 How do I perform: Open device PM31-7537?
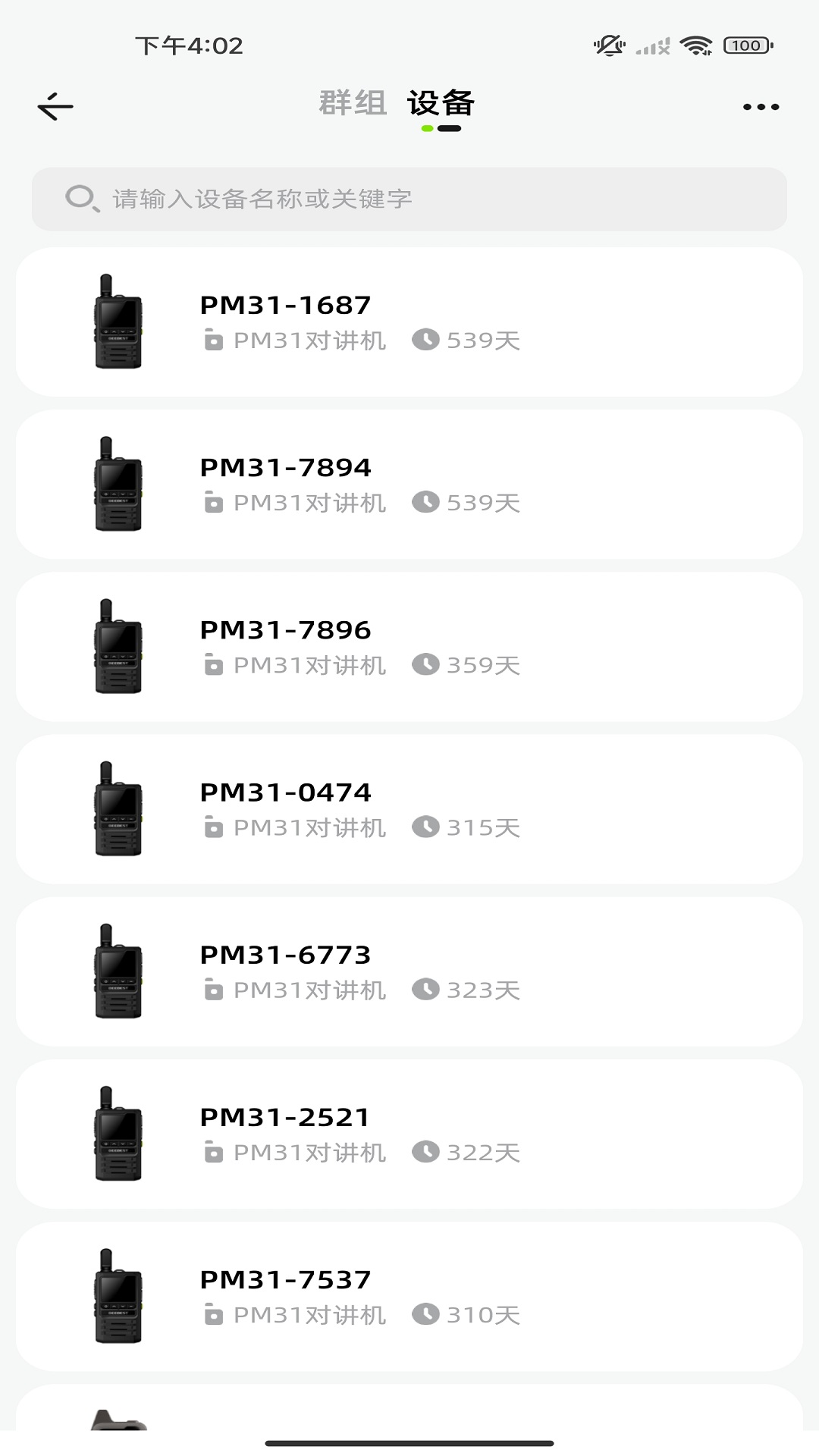(x=409, y=1296)
